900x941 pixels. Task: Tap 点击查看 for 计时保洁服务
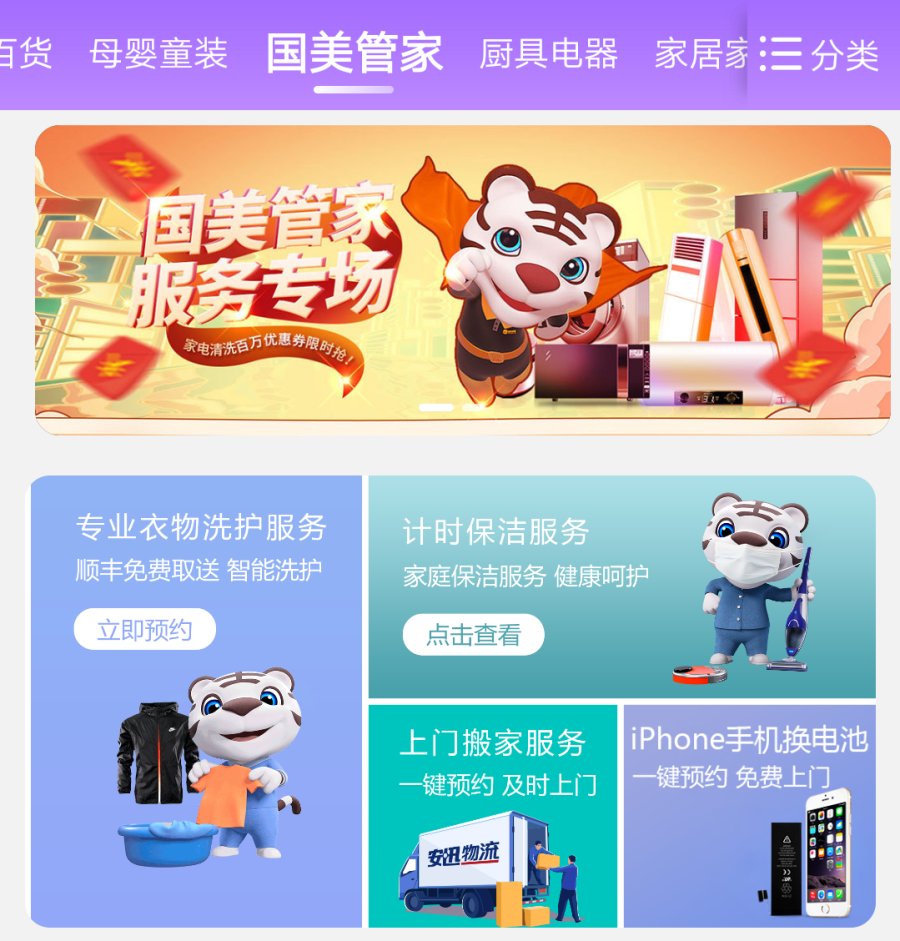[473, 635]
